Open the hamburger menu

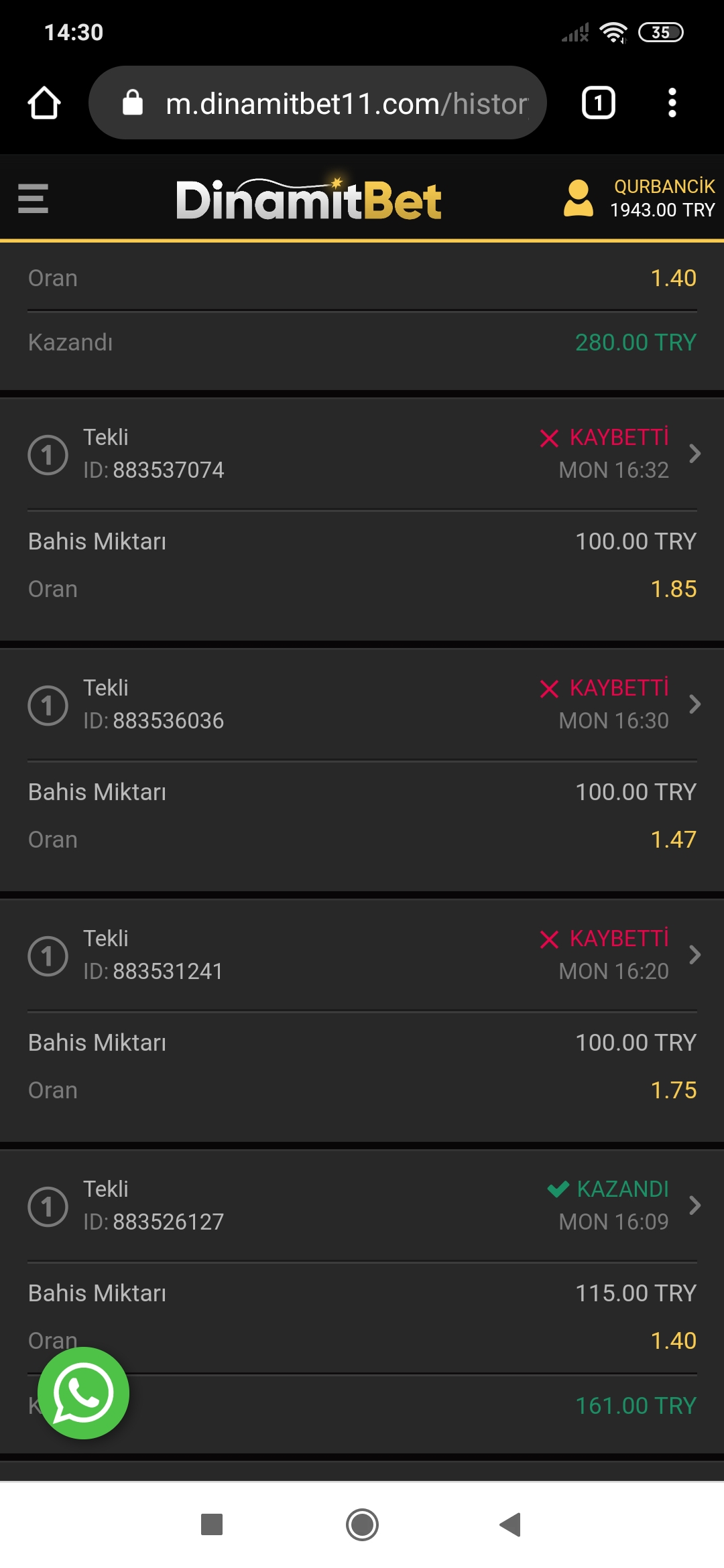click(33, 199)
